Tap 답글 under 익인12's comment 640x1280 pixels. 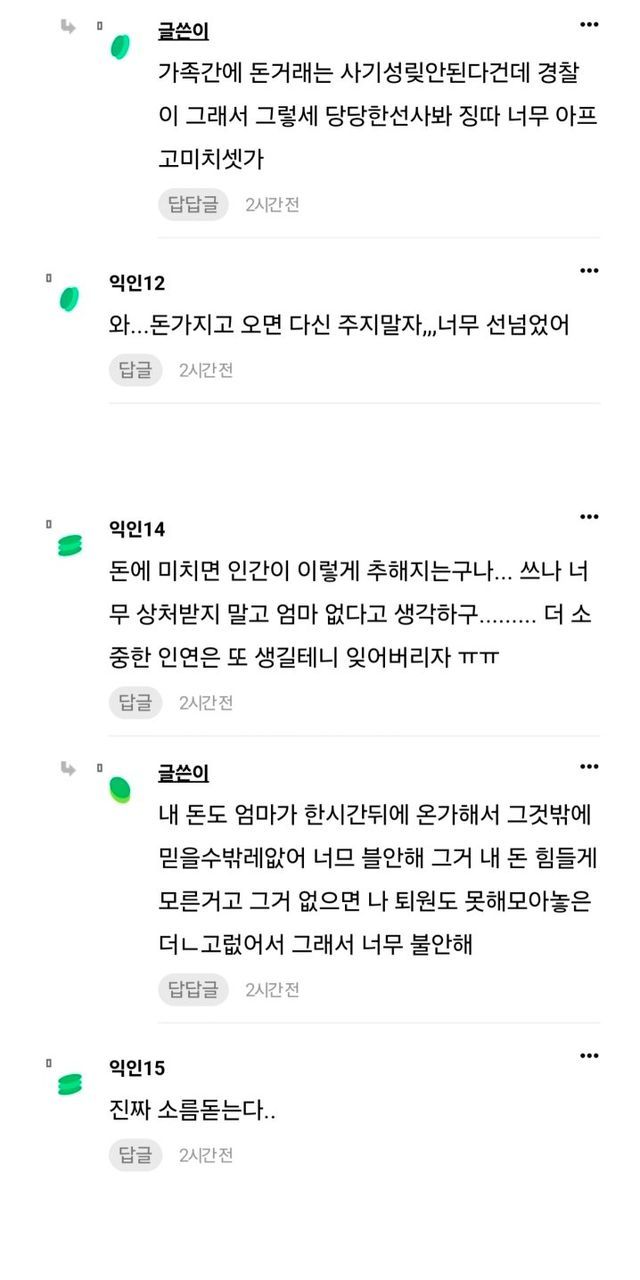tap(135, 370)
